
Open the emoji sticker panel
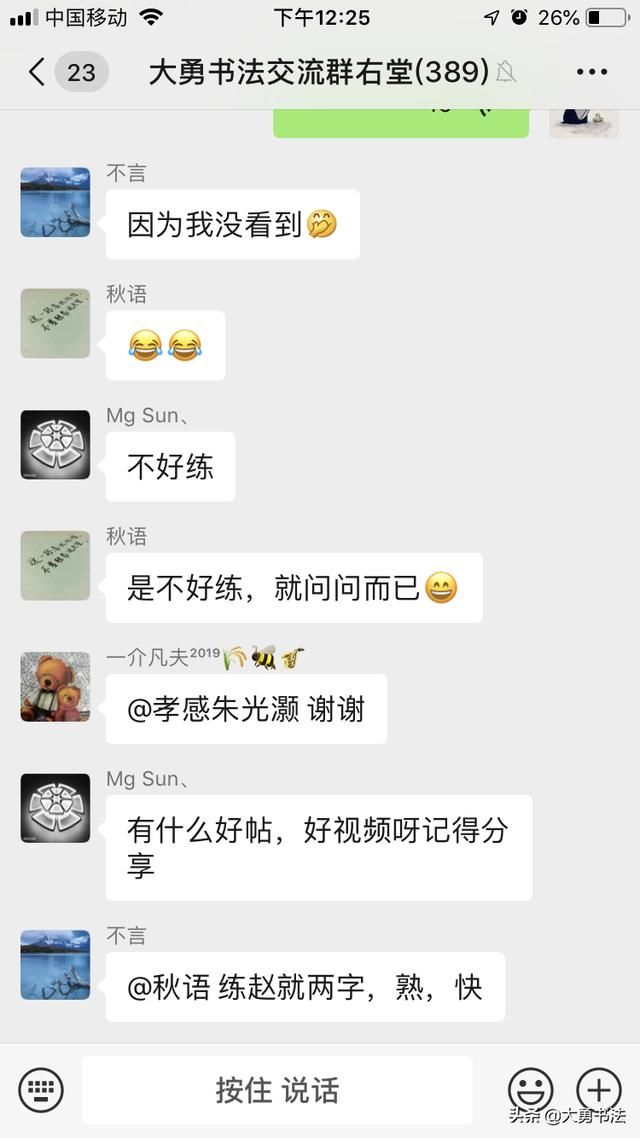click(530, 1089)
